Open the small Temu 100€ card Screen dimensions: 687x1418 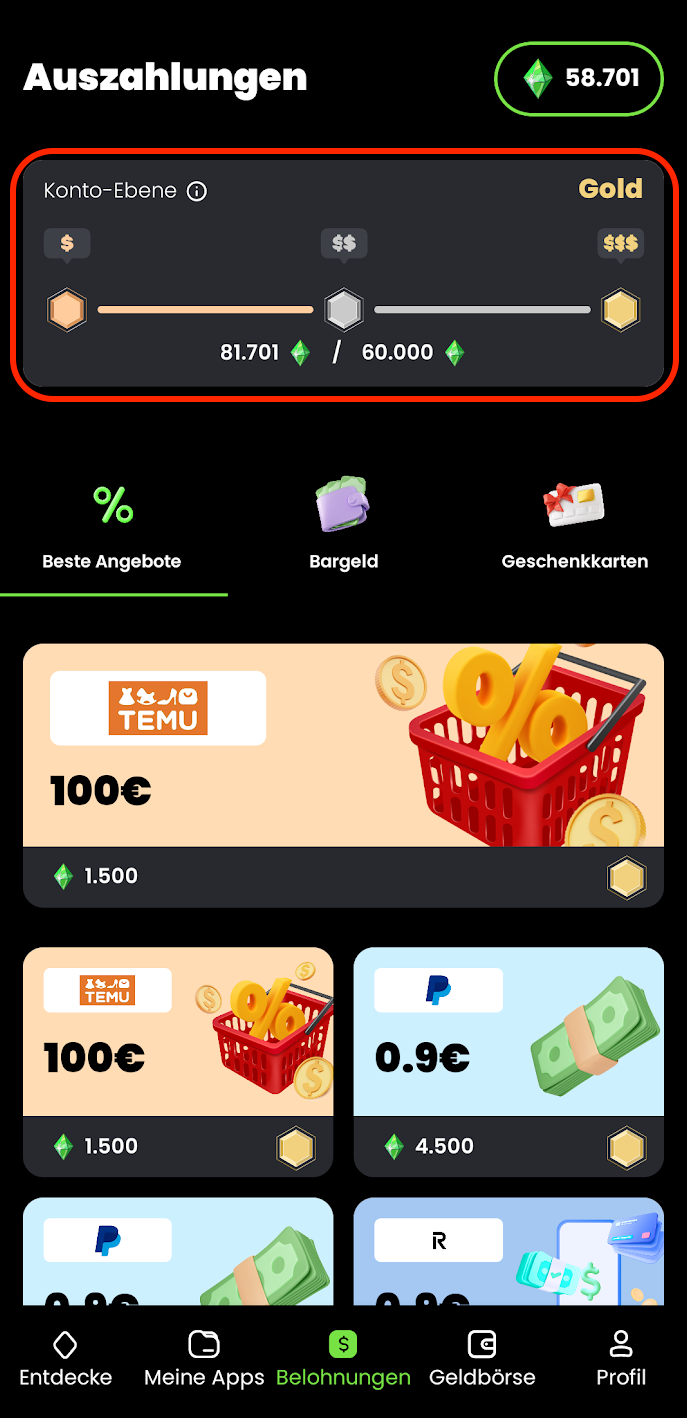[178, 1060]
